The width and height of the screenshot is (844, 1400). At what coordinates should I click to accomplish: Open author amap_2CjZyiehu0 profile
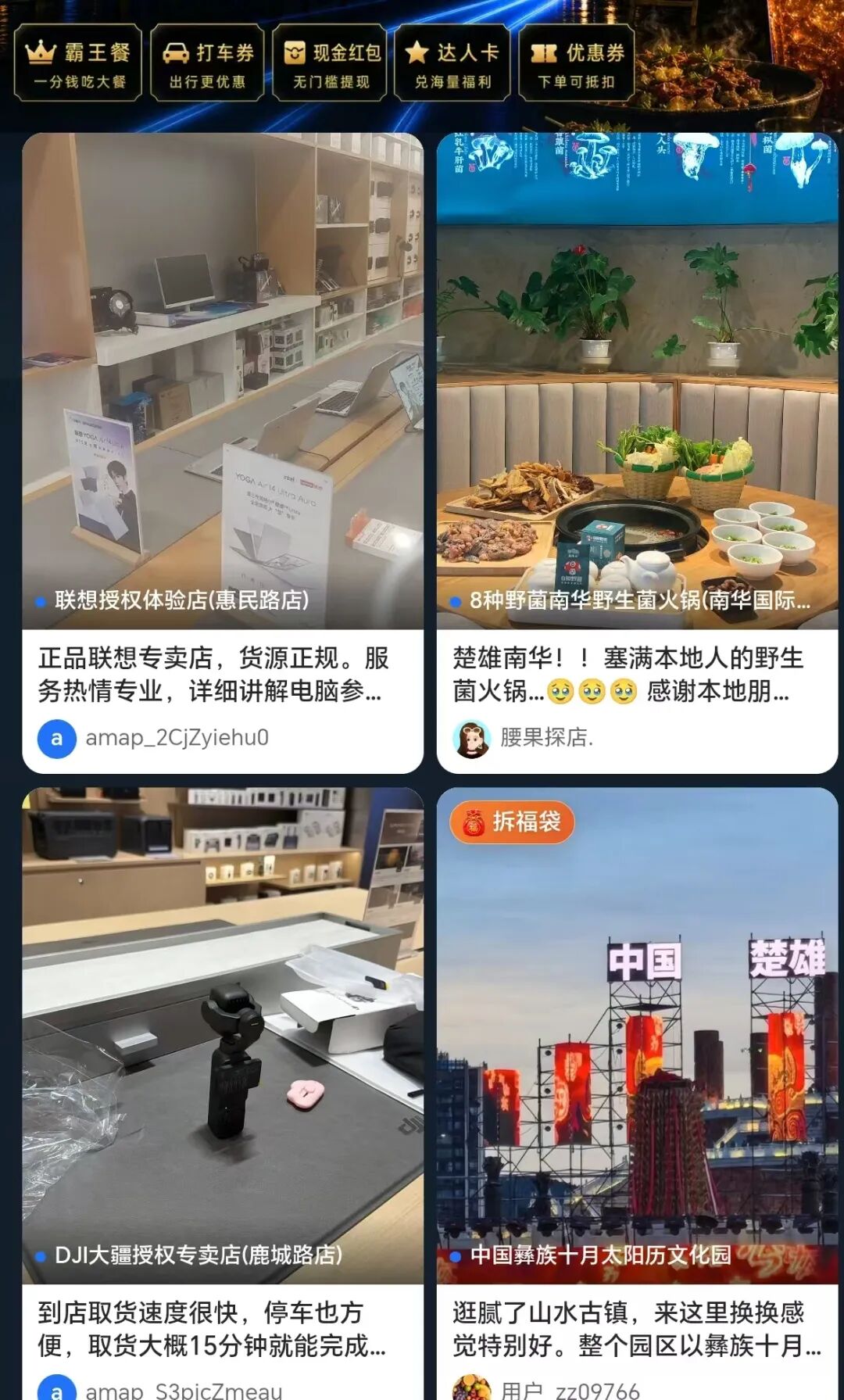154,738
